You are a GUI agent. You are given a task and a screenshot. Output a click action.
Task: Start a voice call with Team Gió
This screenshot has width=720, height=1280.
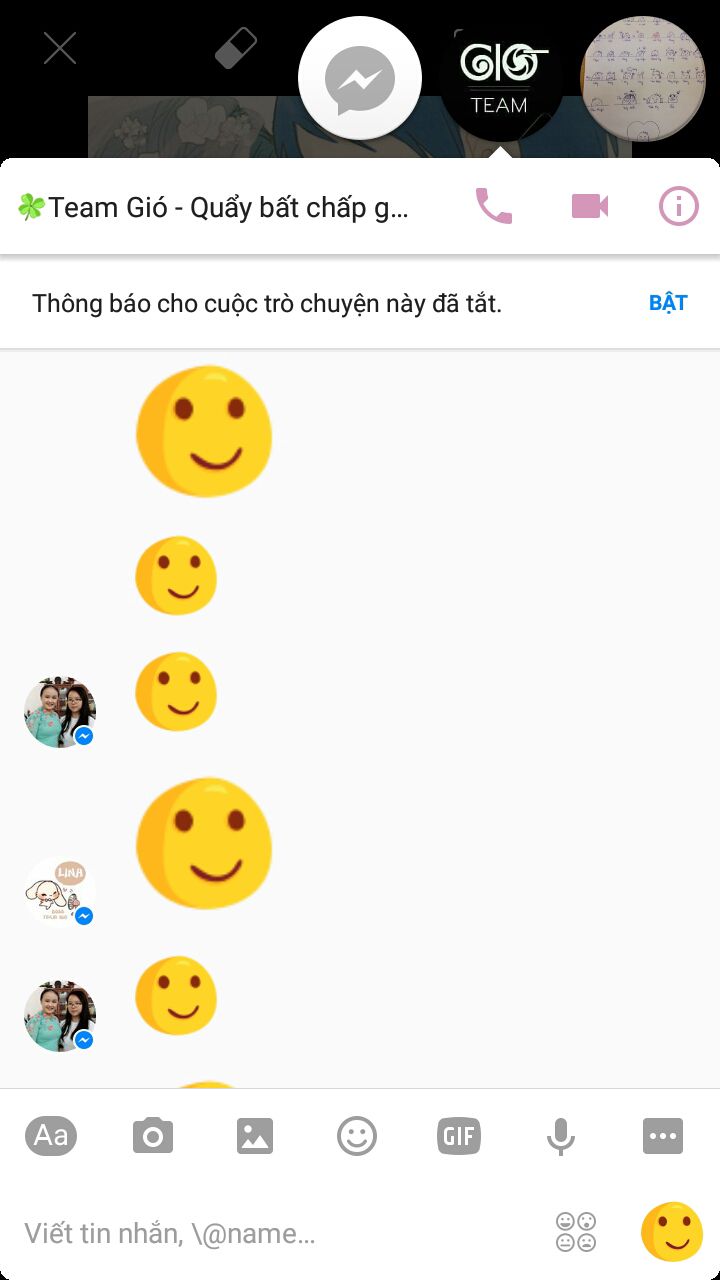[x=493, y=206]
